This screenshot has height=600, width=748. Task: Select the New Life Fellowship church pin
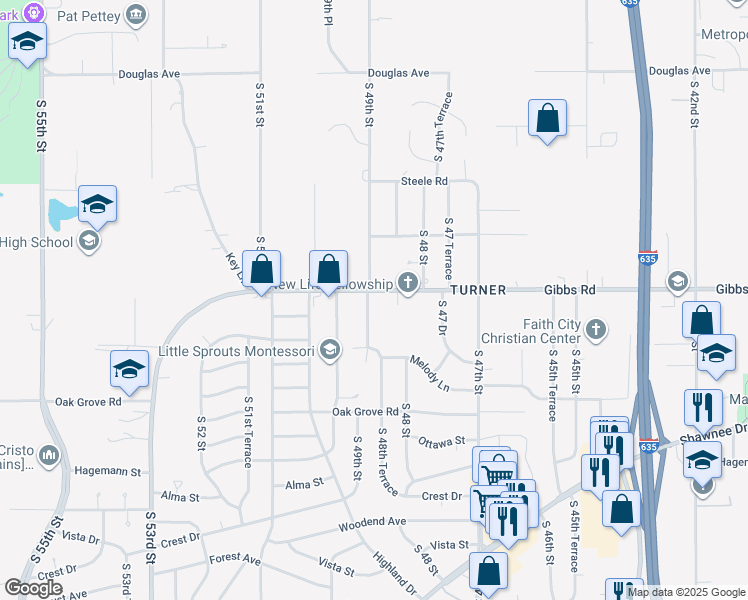tap(408, 283)
